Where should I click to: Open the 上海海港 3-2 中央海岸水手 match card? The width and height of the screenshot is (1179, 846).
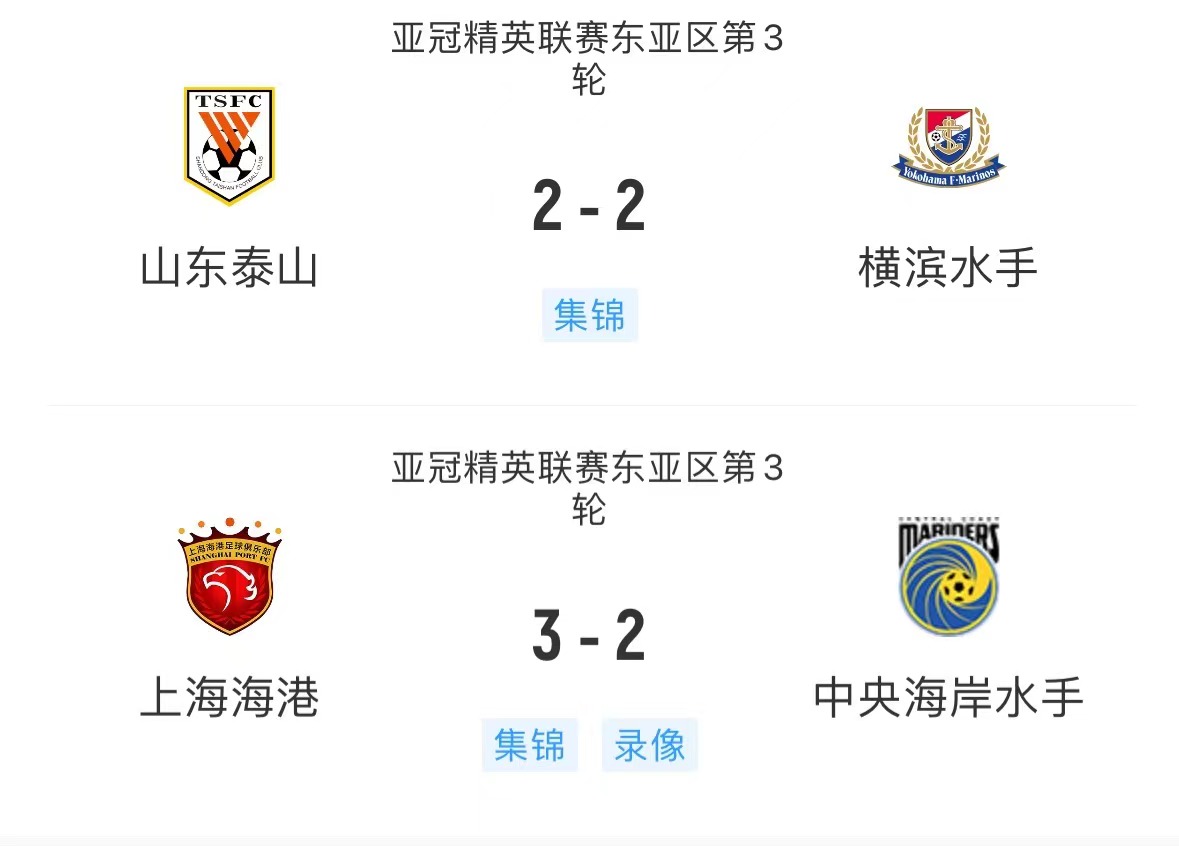click(x=589, y=637)
